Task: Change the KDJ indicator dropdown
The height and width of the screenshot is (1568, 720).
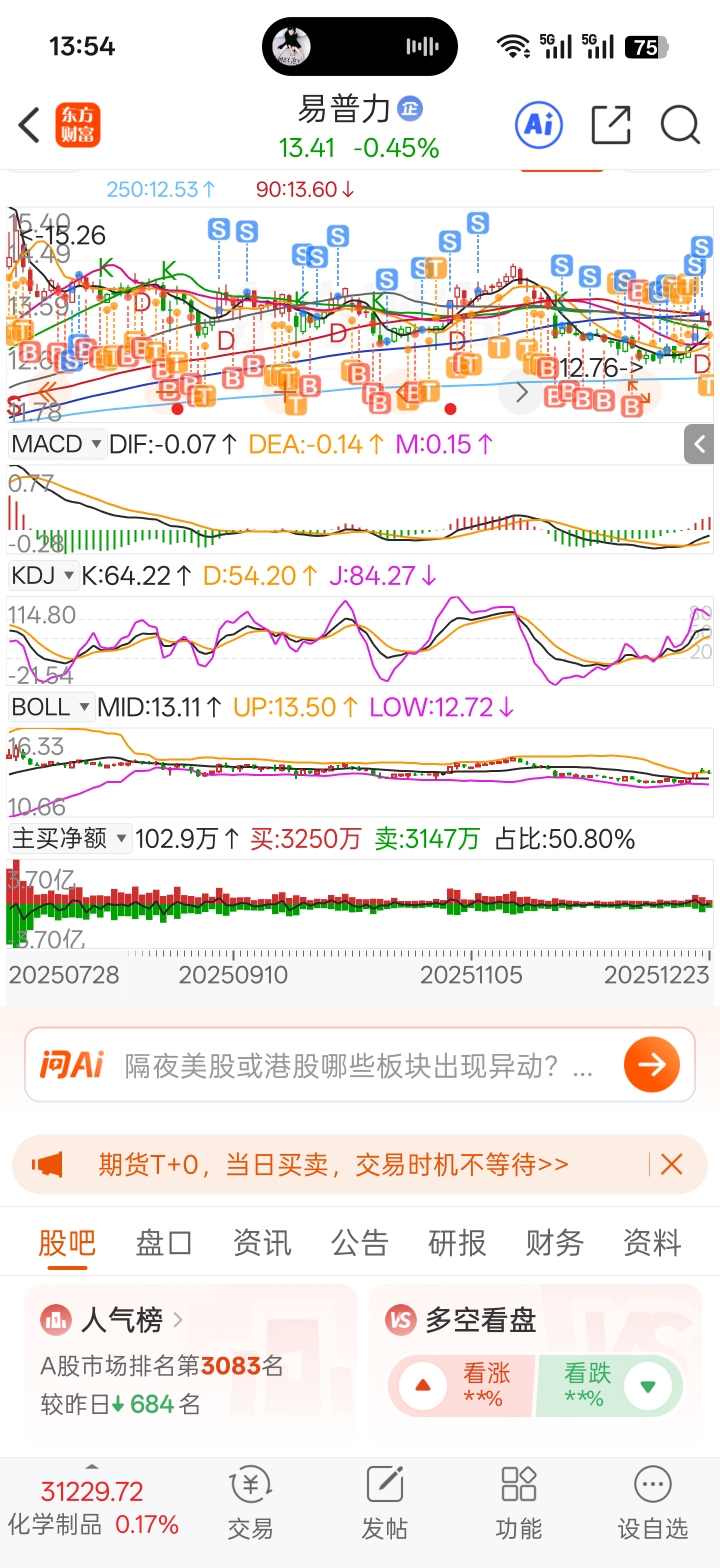Action: coord(44,576)
